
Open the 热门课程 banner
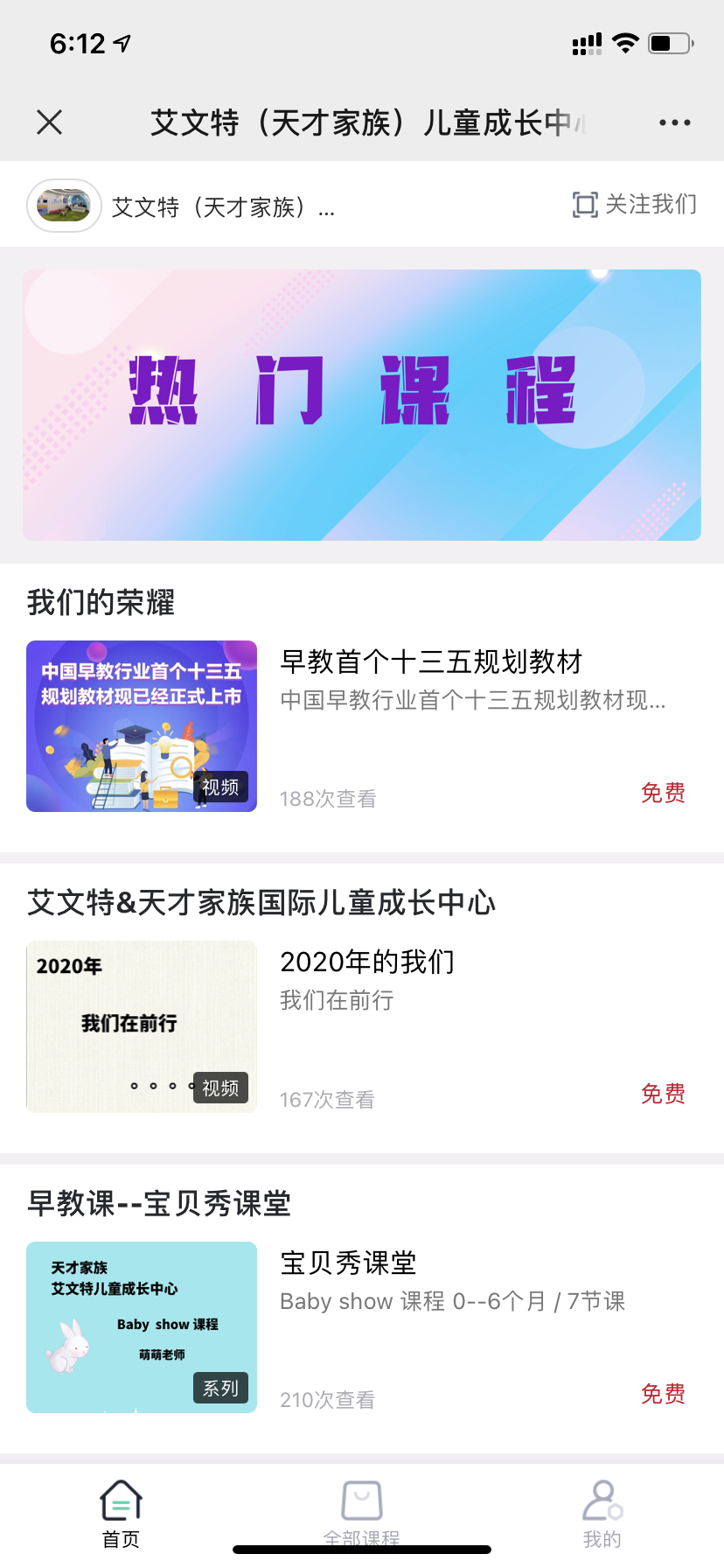(362, 404)
